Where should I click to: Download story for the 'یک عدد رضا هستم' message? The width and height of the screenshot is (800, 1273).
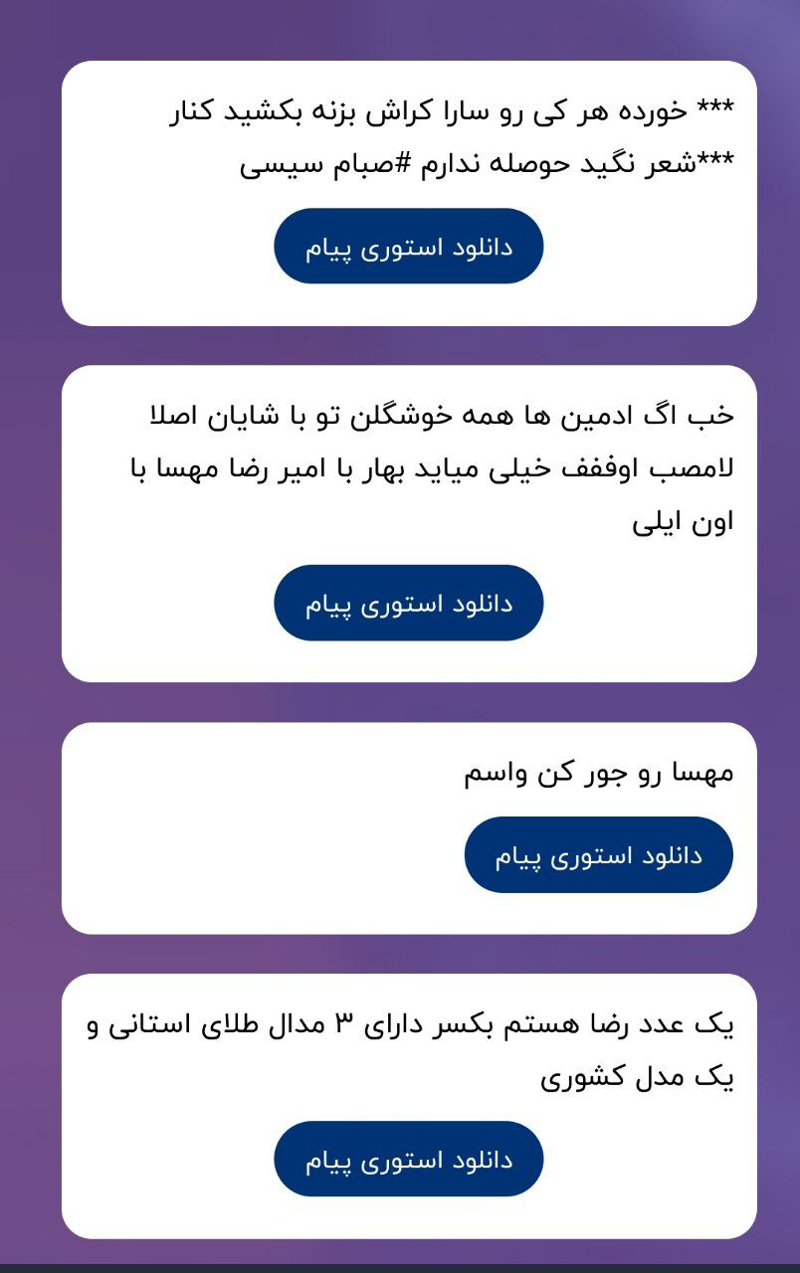click(x=408, y=1159)
